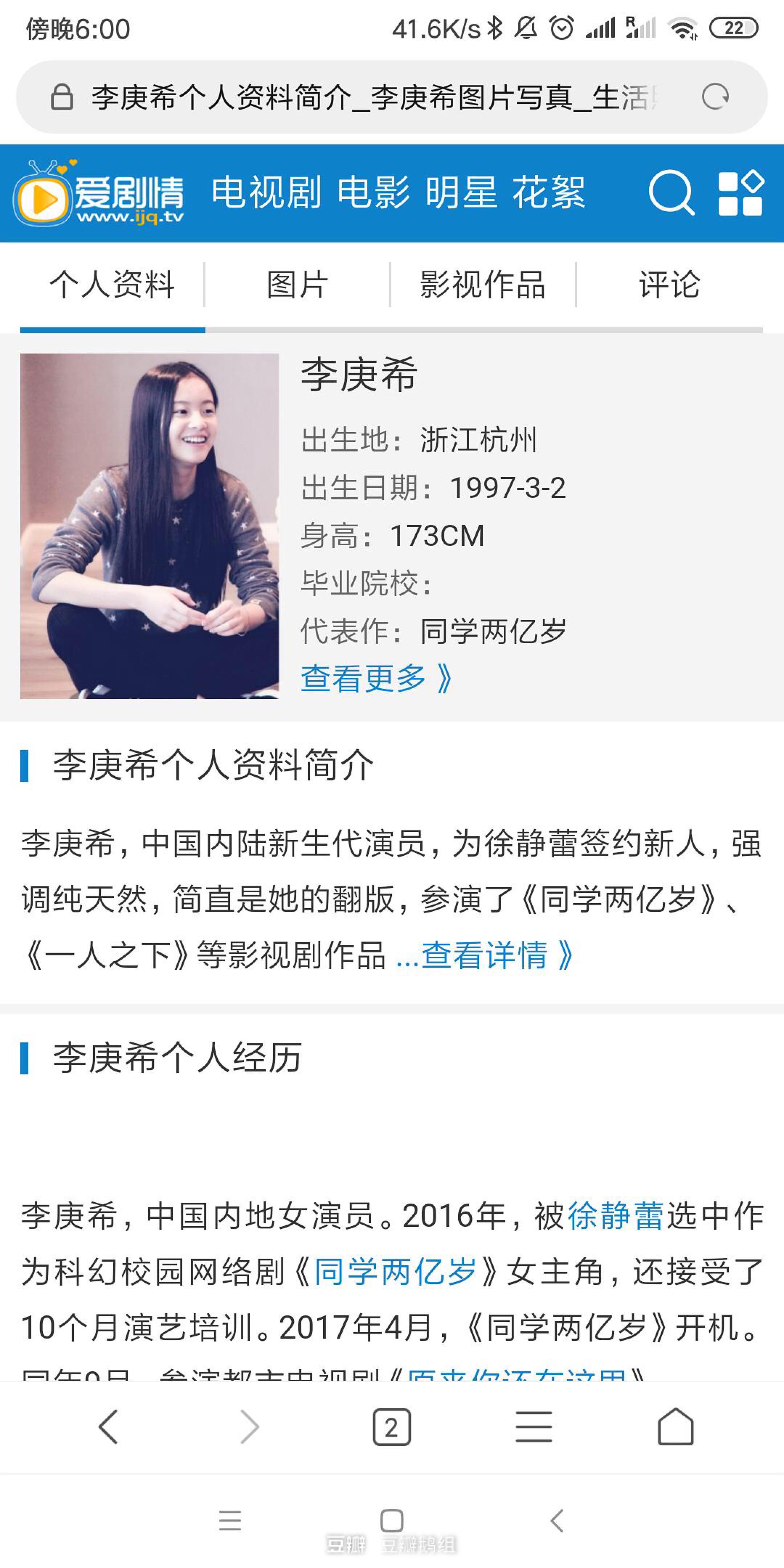Go to the 电影 section
This screenshot has height=1568, width=784.
[x=373, y=193]
